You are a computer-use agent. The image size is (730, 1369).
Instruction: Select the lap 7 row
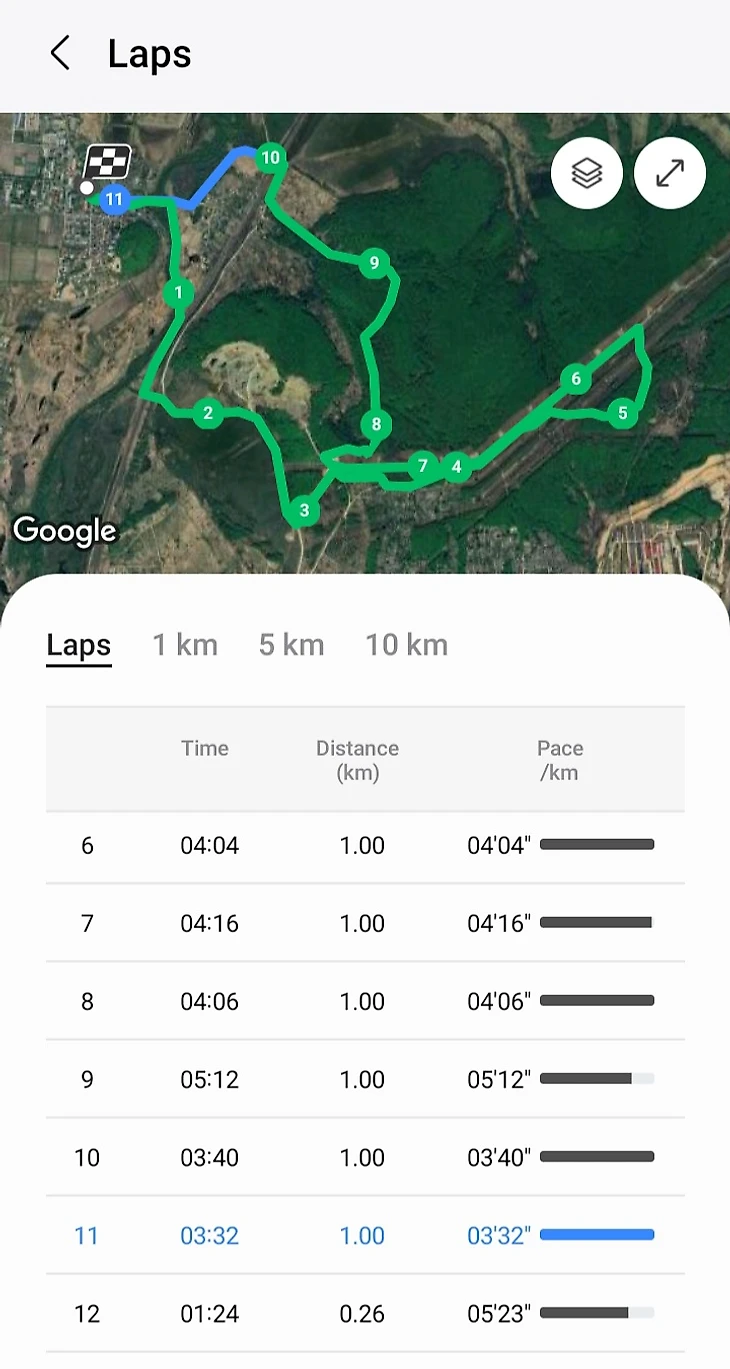point(365,923)
